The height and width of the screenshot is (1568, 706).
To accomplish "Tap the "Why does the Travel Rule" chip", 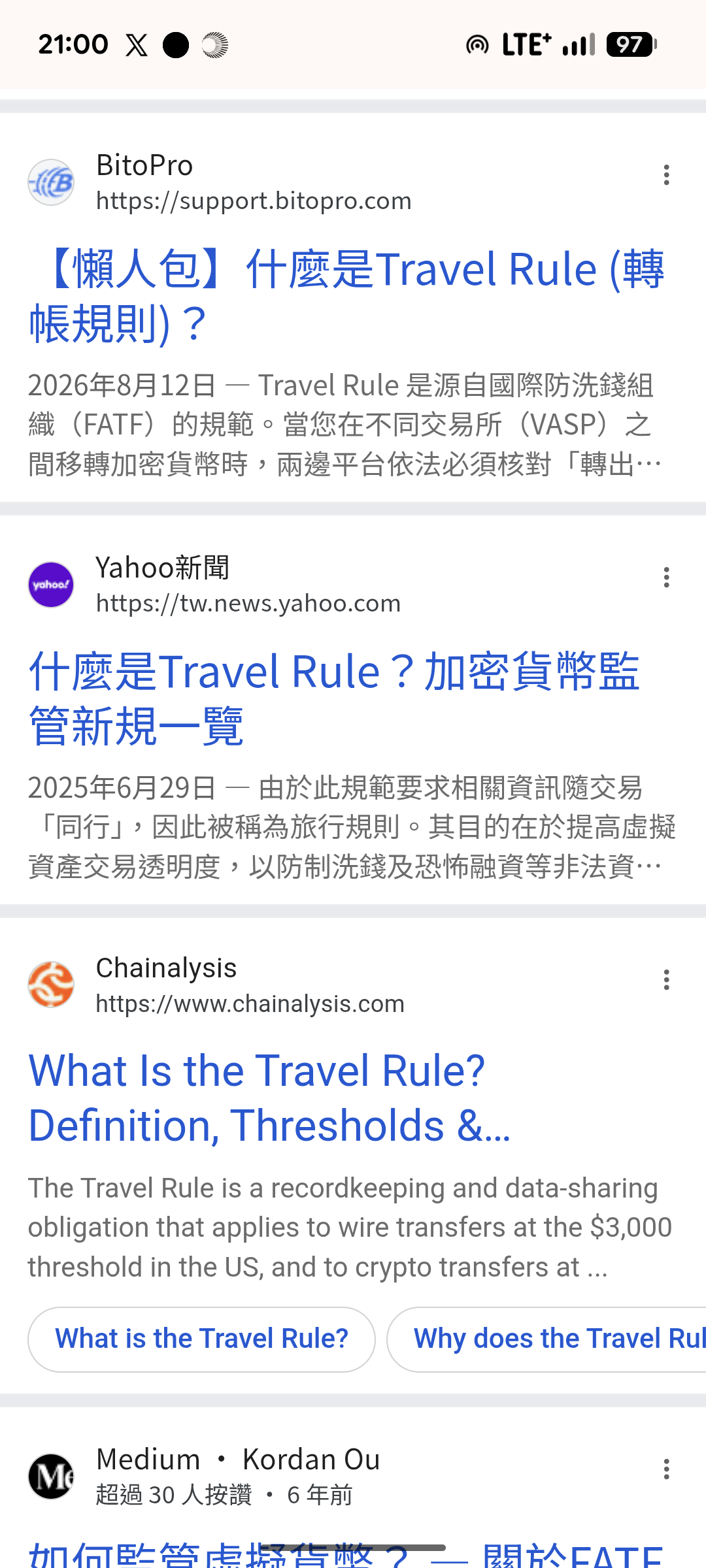I will [x=546, y=1339].
